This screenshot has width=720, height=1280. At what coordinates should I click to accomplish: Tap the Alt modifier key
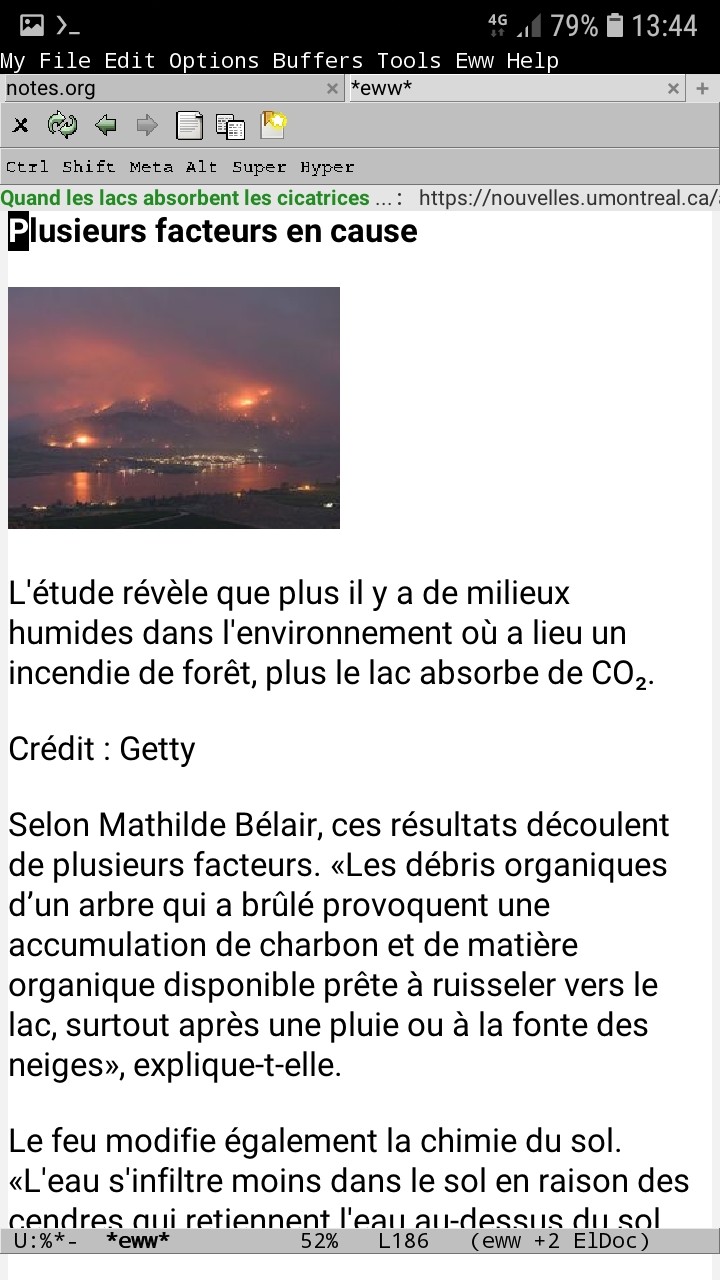(x=202, y=167)
